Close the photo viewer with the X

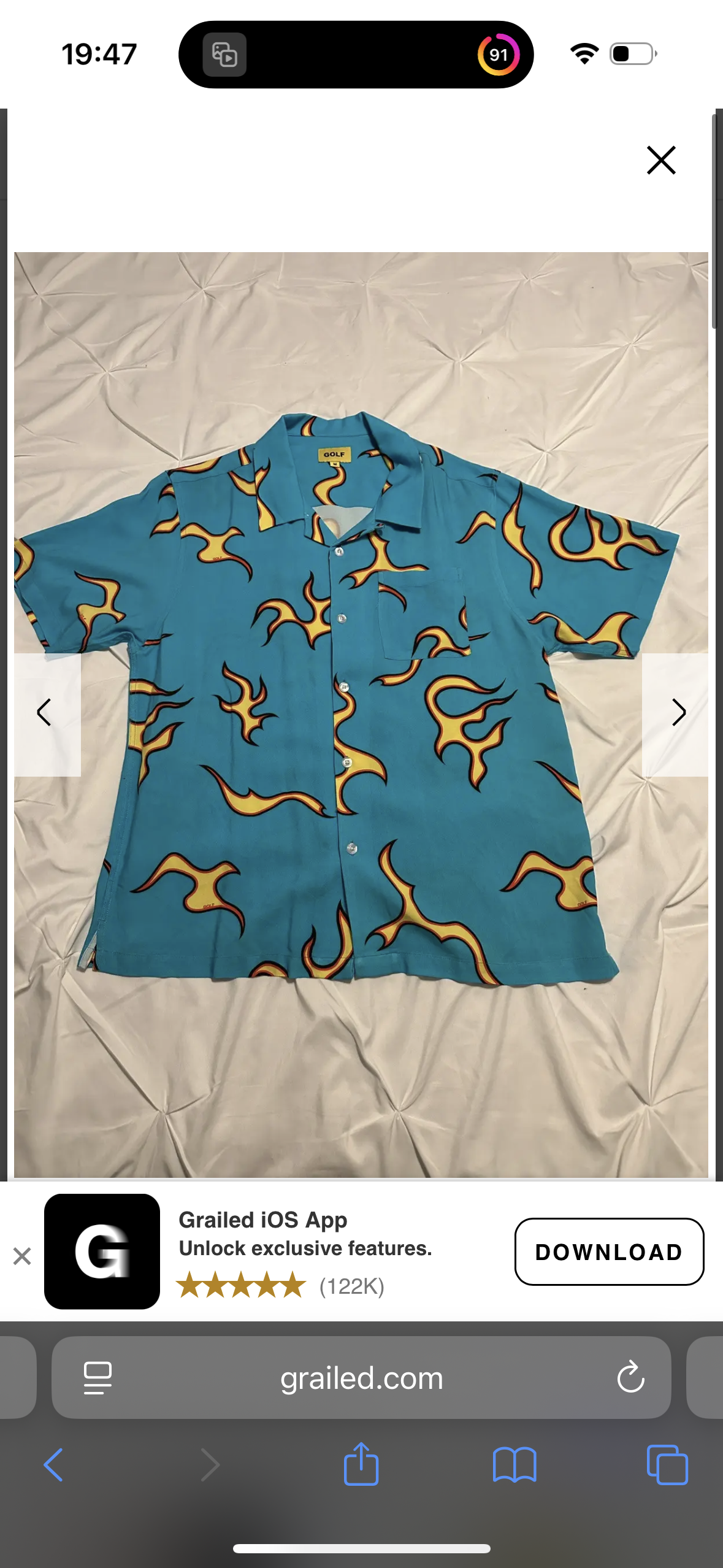tap(660, 160)
